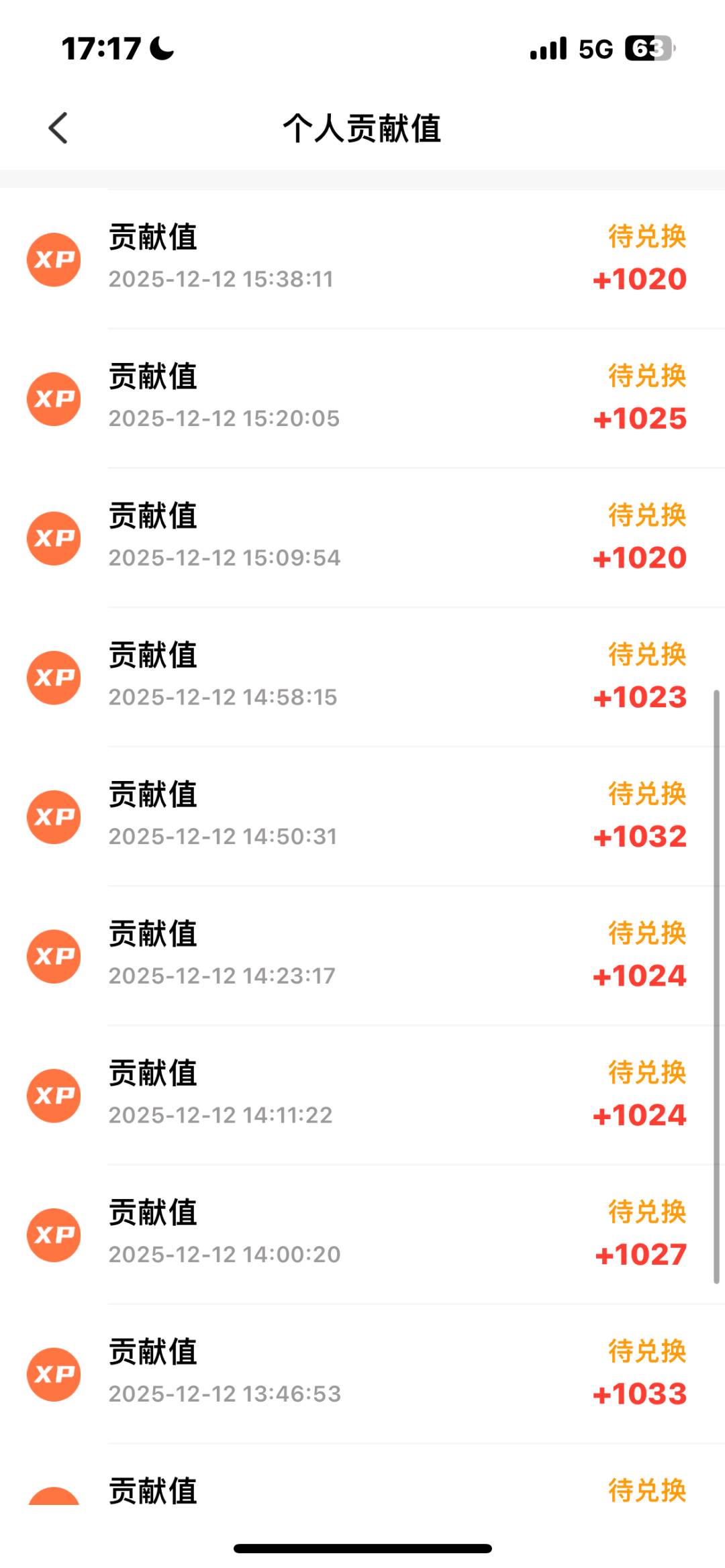Tap the XP icon beside the 15:20:05 record
This screenshot has width=725, height=1568.
pos(54,398)
